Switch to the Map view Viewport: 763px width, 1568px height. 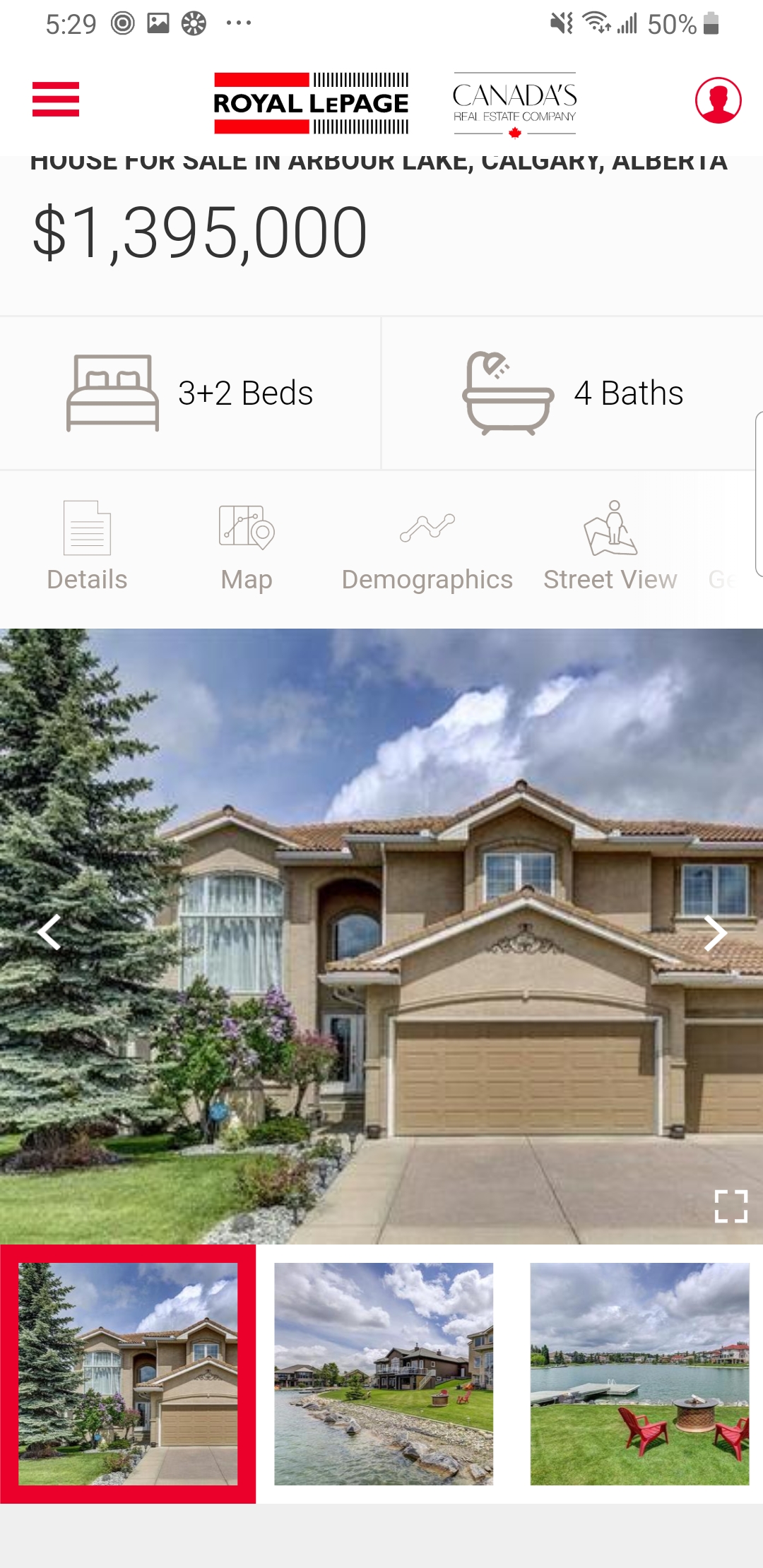tap(247, 545)
